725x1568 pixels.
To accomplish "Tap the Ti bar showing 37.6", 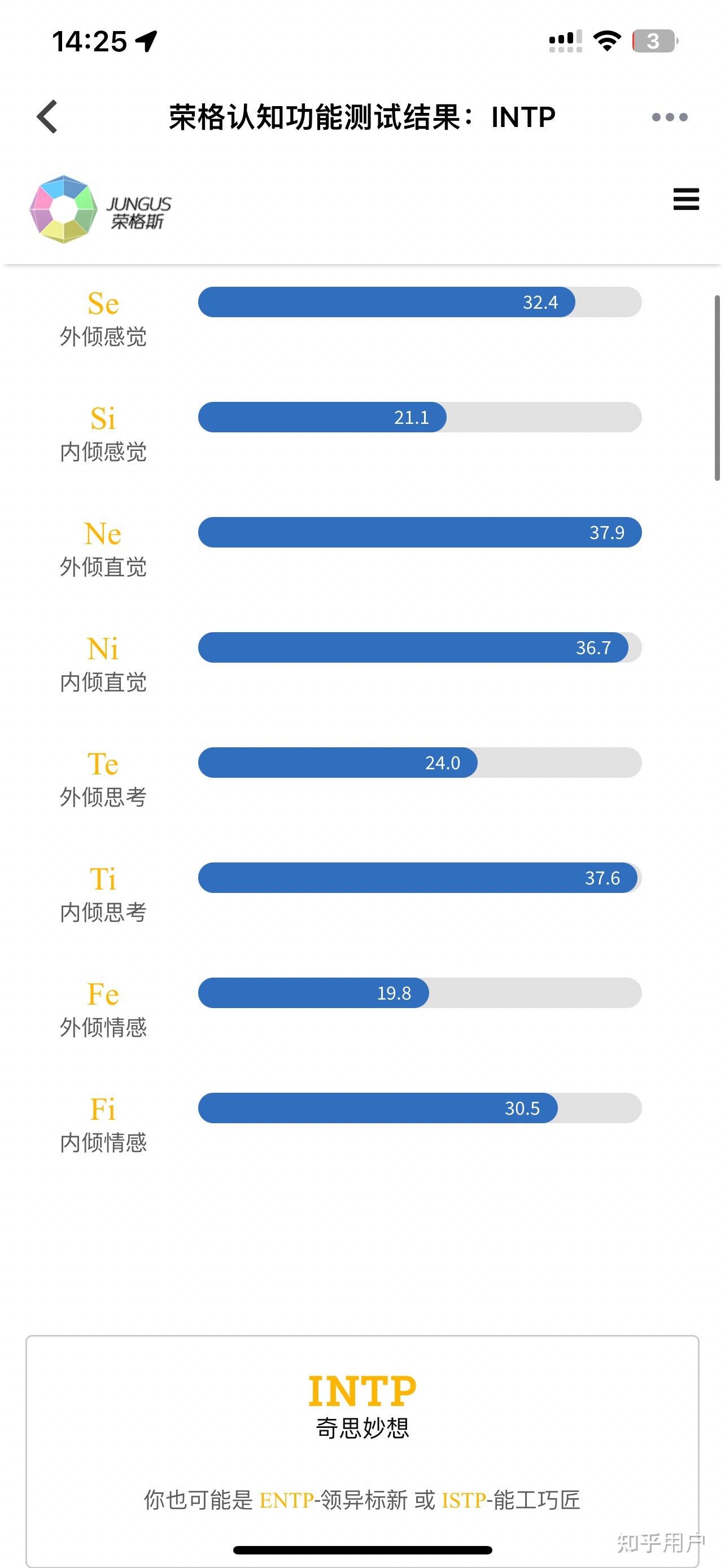I will 417,878.
